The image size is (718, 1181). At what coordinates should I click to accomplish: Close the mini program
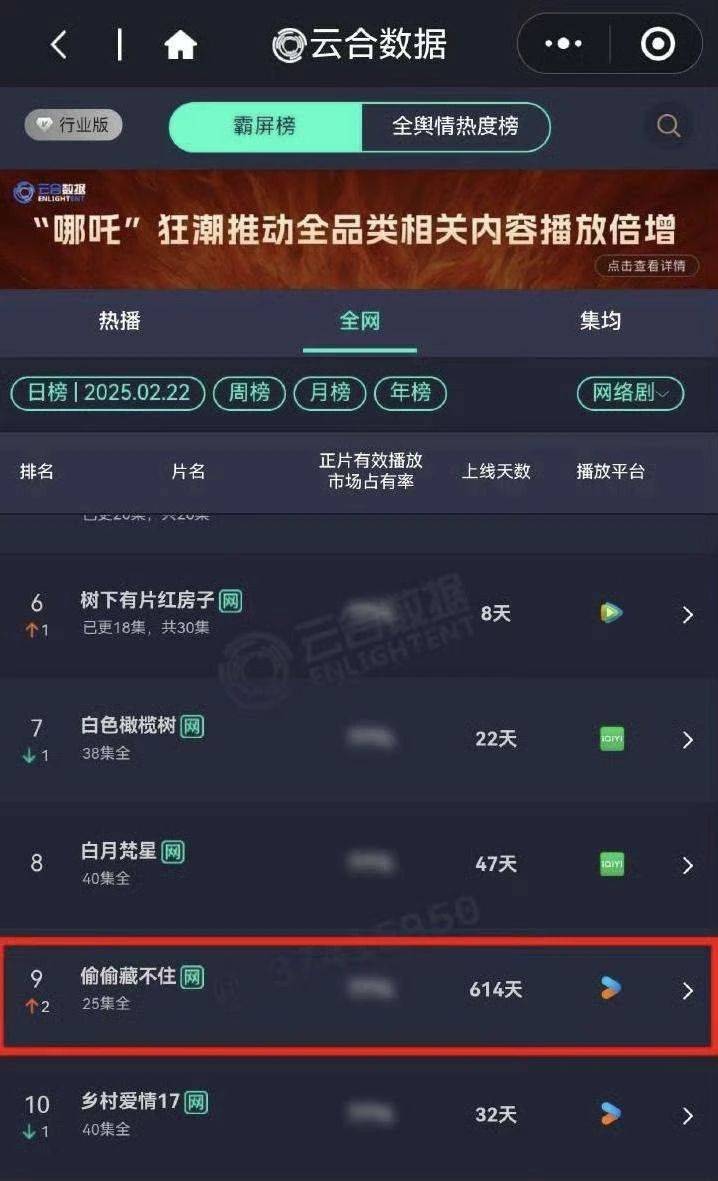point(657,44)
